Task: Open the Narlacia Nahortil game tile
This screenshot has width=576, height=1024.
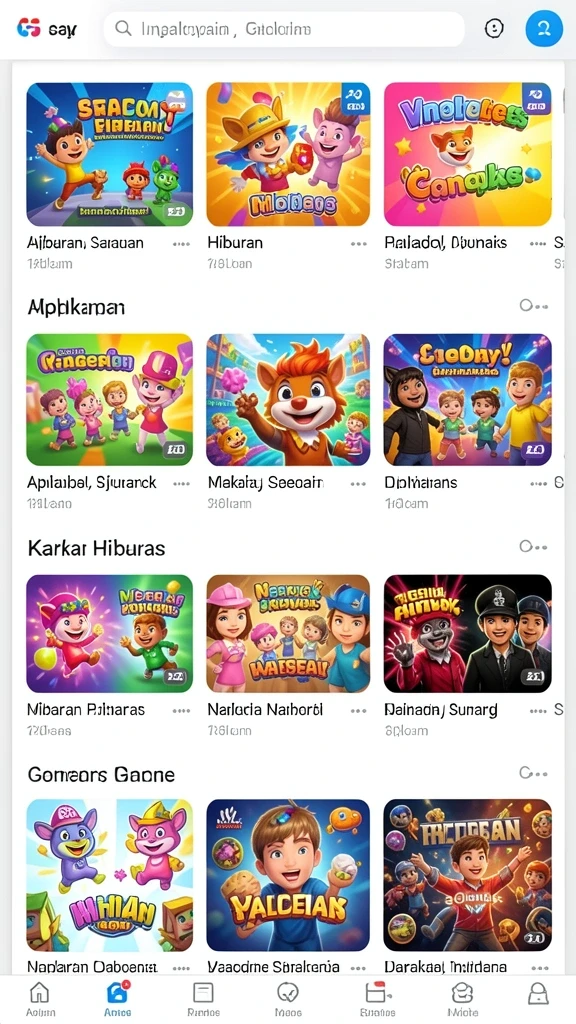Action: [288, 633]
